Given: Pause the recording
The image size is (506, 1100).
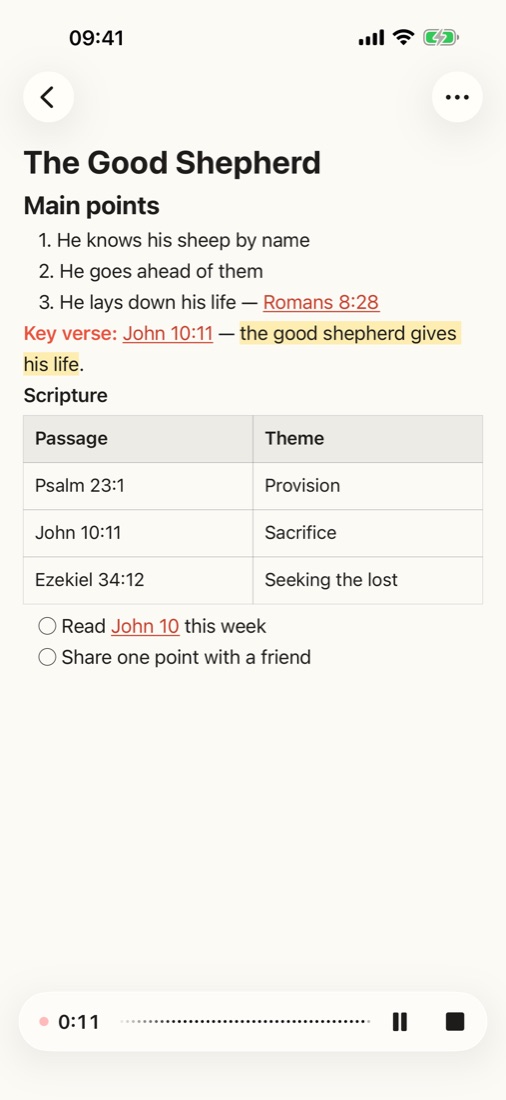Looking at the screenshot, I should point(399,1021).
